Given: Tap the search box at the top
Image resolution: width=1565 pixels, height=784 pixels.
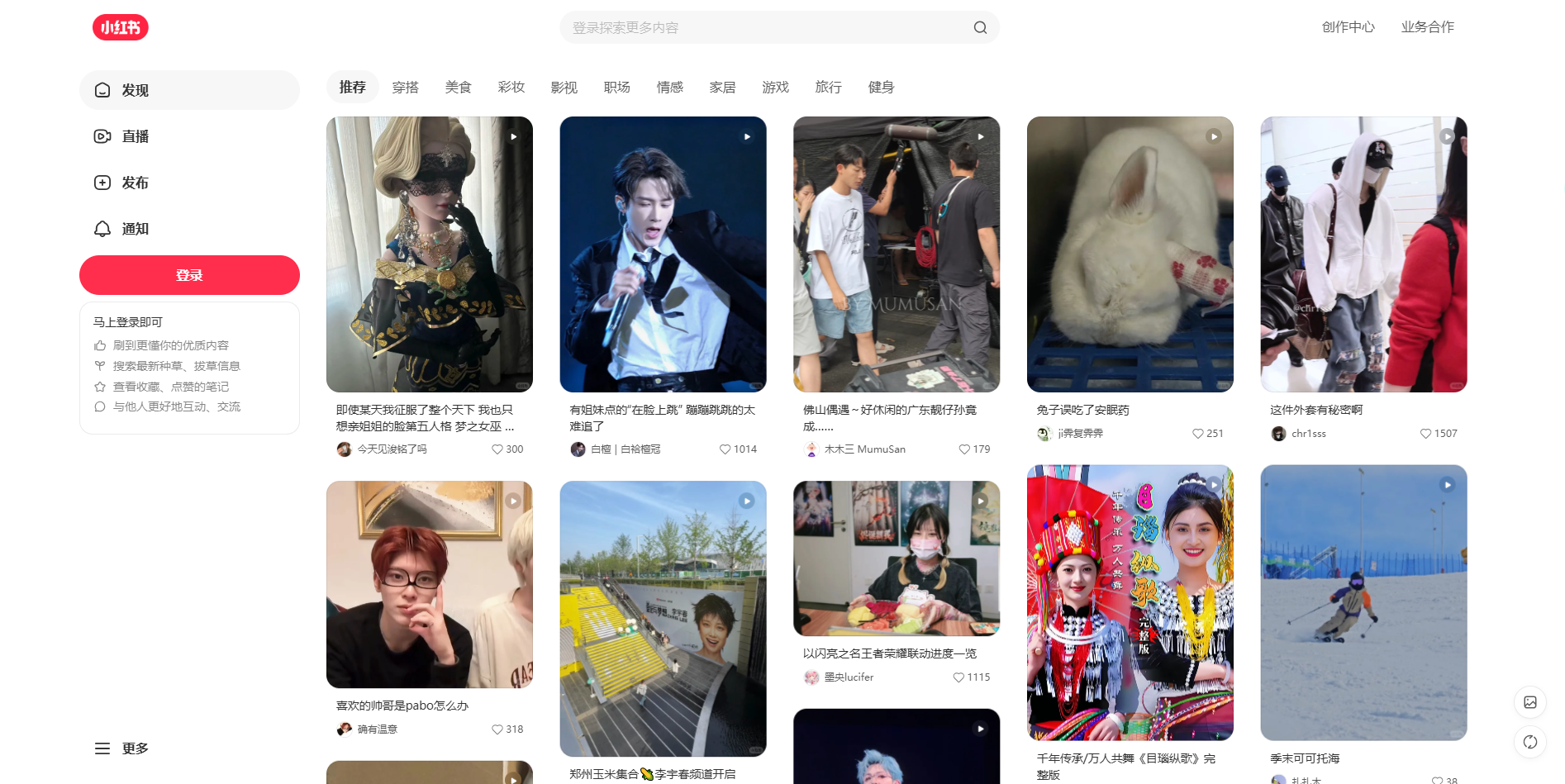Looking at the screenshot, I should tap(768, 27).
